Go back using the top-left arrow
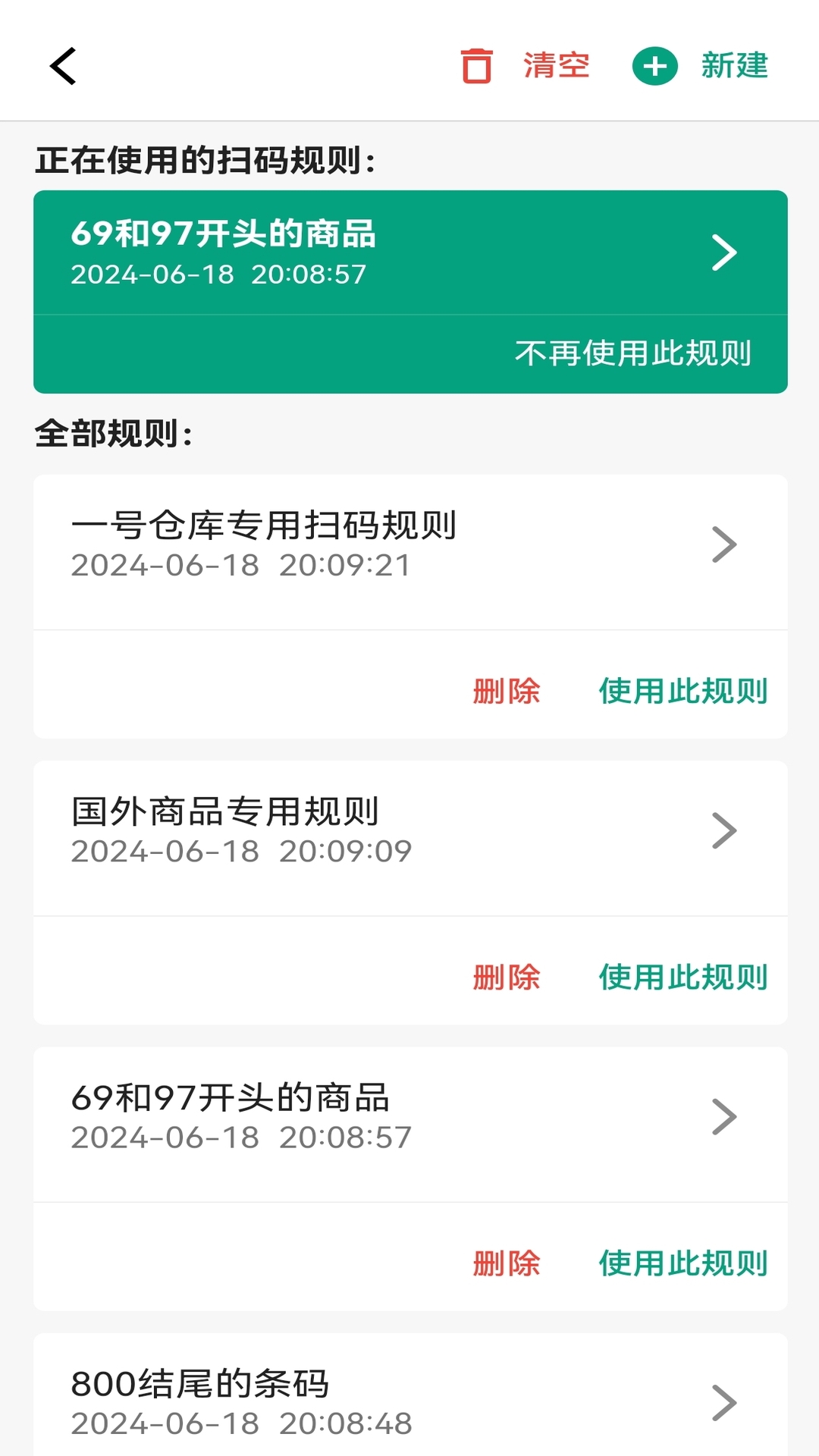 click(64, 66)
